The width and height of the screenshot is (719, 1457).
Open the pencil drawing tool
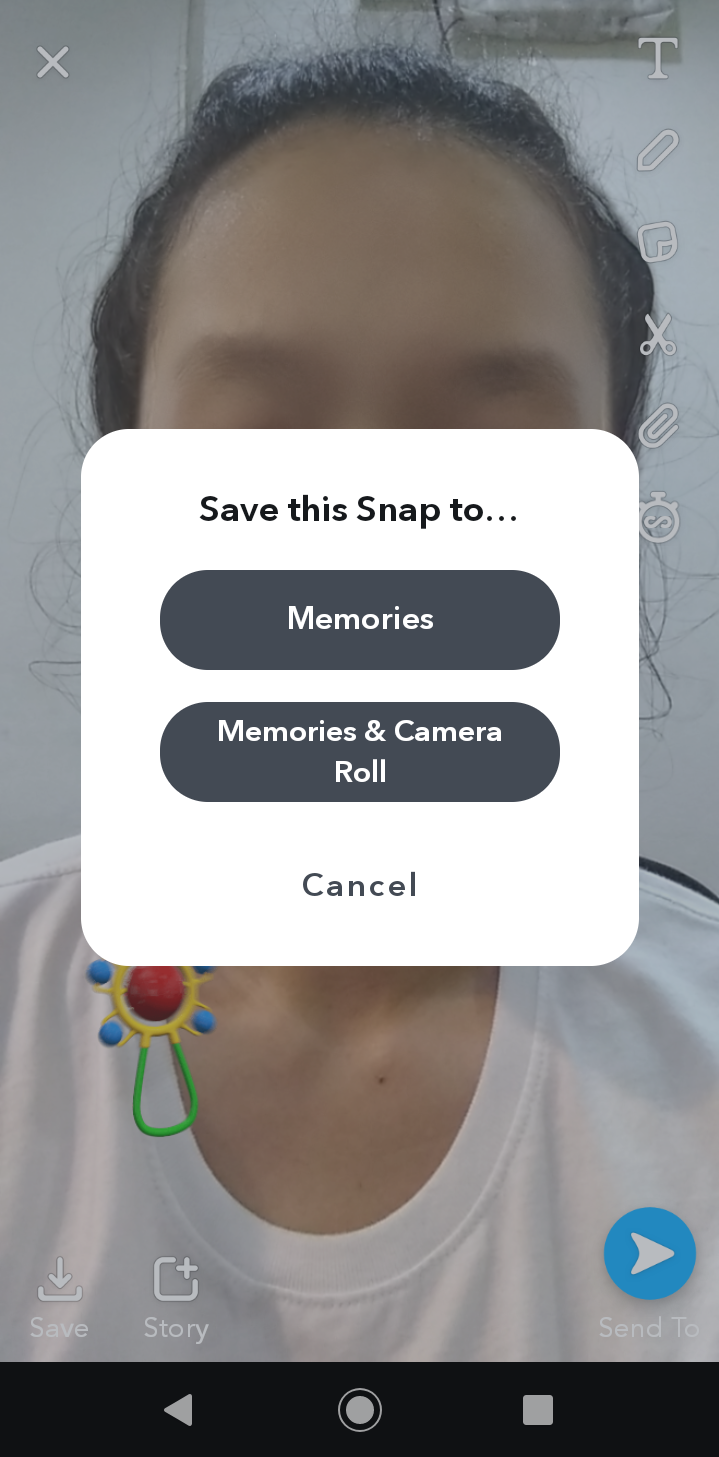(658, 150)
